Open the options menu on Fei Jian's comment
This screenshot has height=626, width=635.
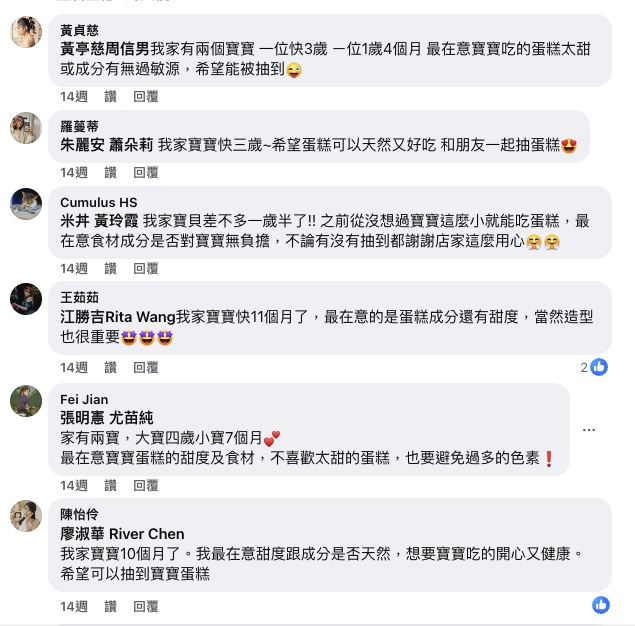tap(589, 430)
